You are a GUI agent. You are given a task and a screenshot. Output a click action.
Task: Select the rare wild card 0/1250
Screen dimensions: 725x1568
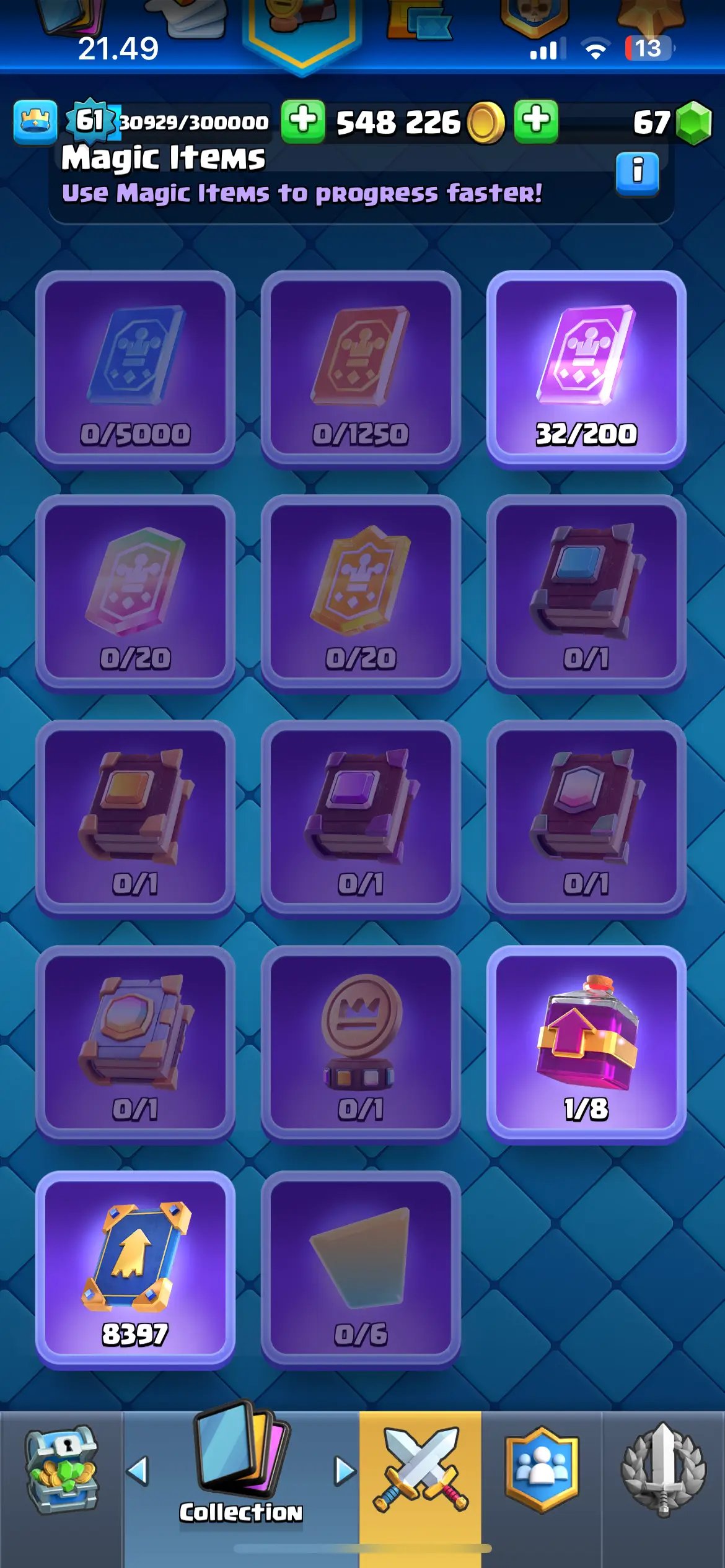(x=361, y=370)
